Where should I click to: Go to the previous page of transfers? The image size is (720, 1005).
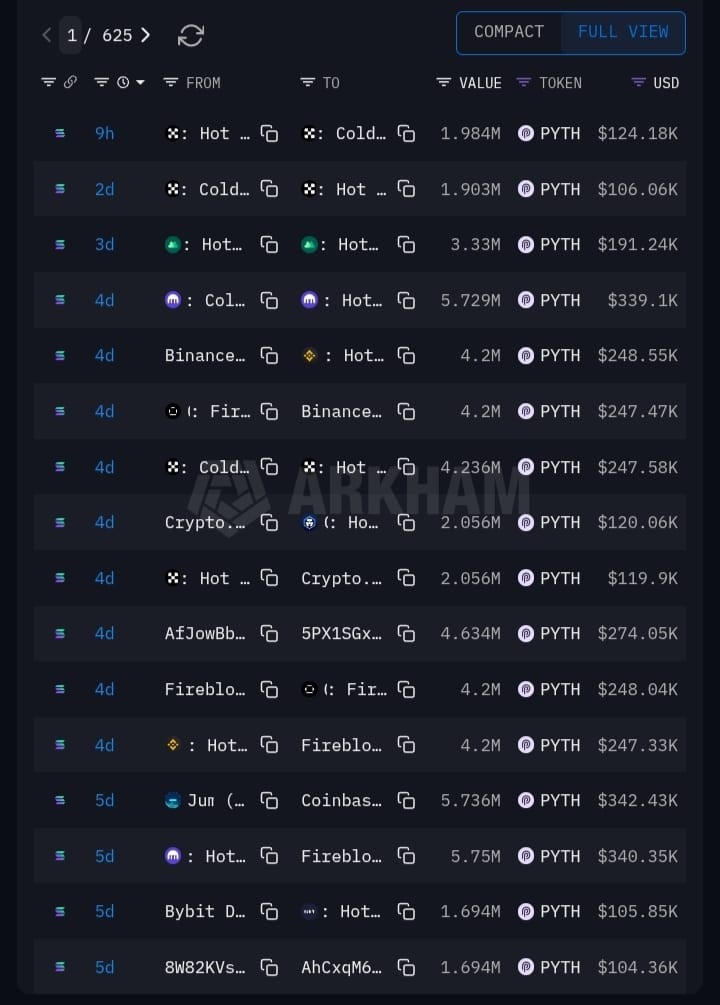point(46,35)
